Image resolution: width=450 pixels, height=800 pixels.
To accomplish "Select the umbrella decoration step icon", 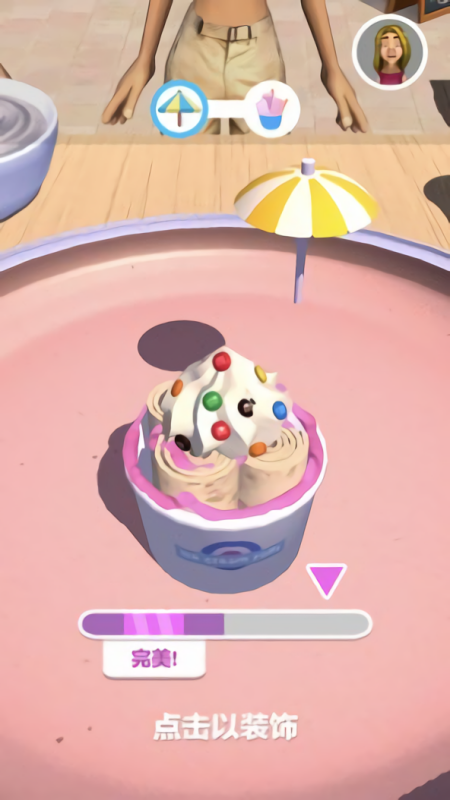I will tap(179, 109).
